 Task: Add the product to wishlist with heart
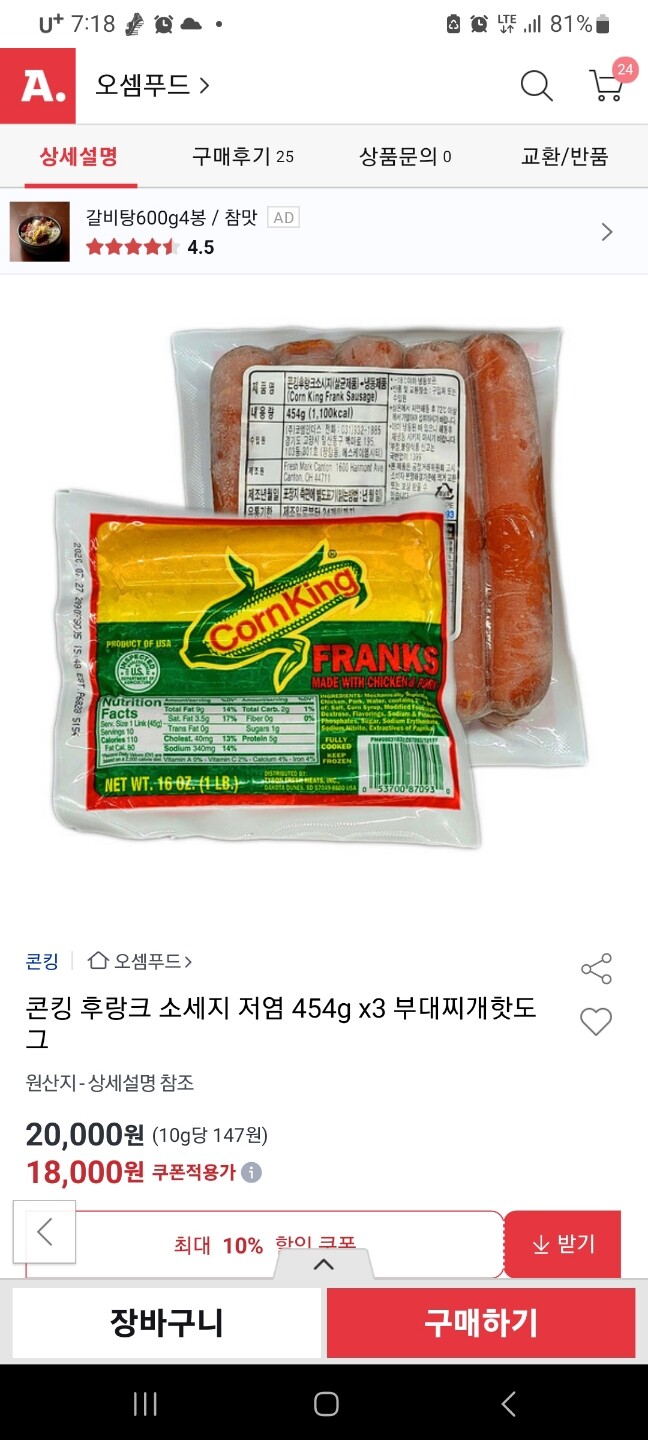pos(596,1021)
